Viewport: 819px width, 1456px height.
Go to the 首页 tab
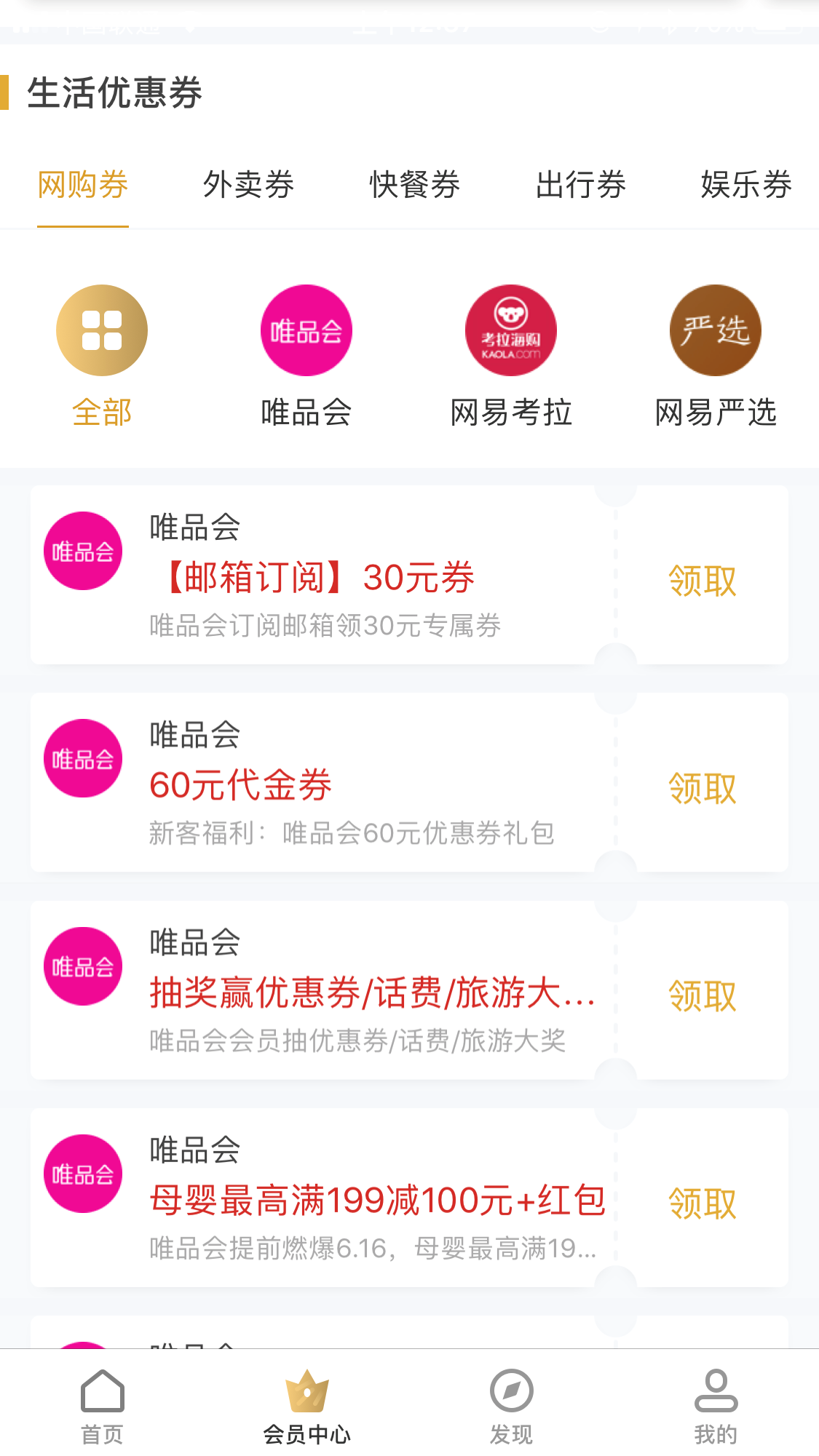(102, 1407)
